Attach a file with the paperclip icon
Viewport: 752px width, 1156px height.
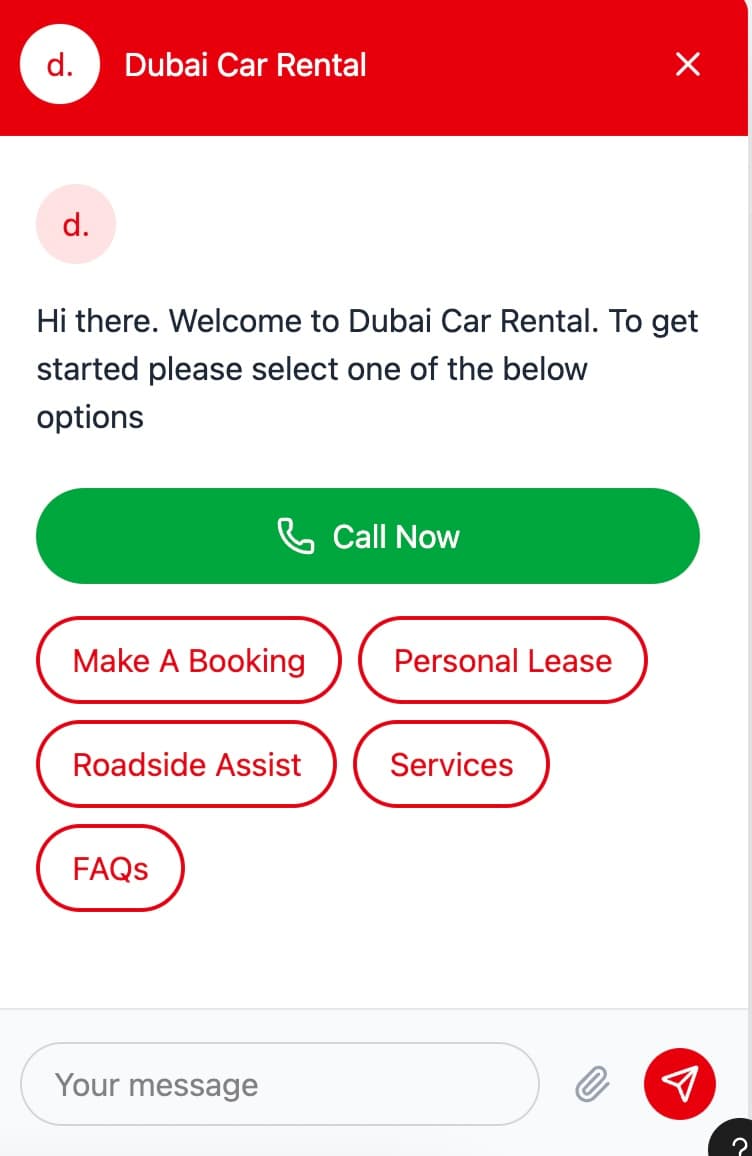coord(592,1084)
